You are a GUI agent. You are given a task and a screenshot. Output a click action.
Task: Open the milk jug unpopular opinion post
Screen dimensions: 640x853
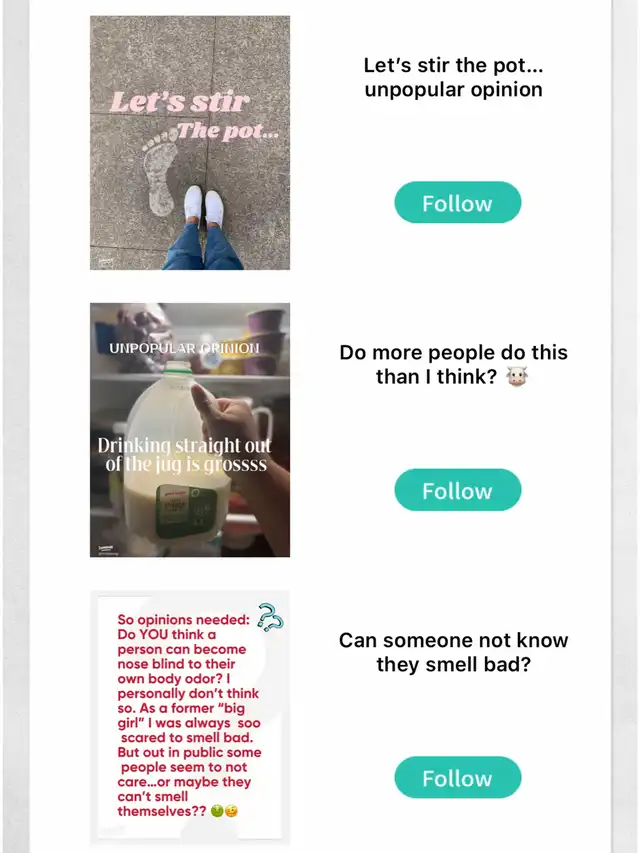(190, 430)
